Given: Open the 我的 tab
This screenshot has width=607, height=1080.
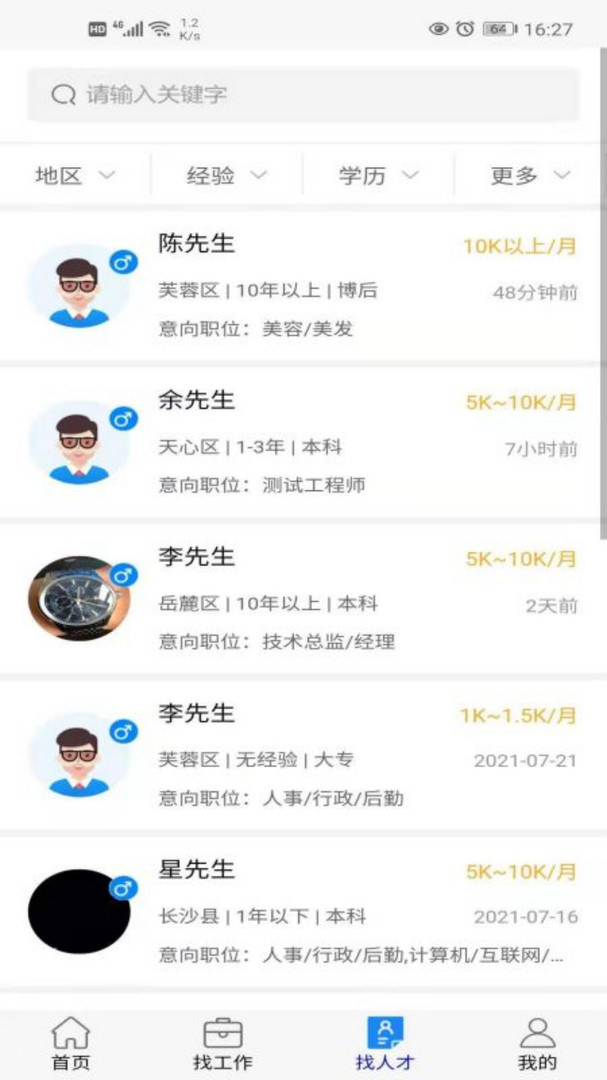Looking at the screenshot, I should coord(537,1043).
